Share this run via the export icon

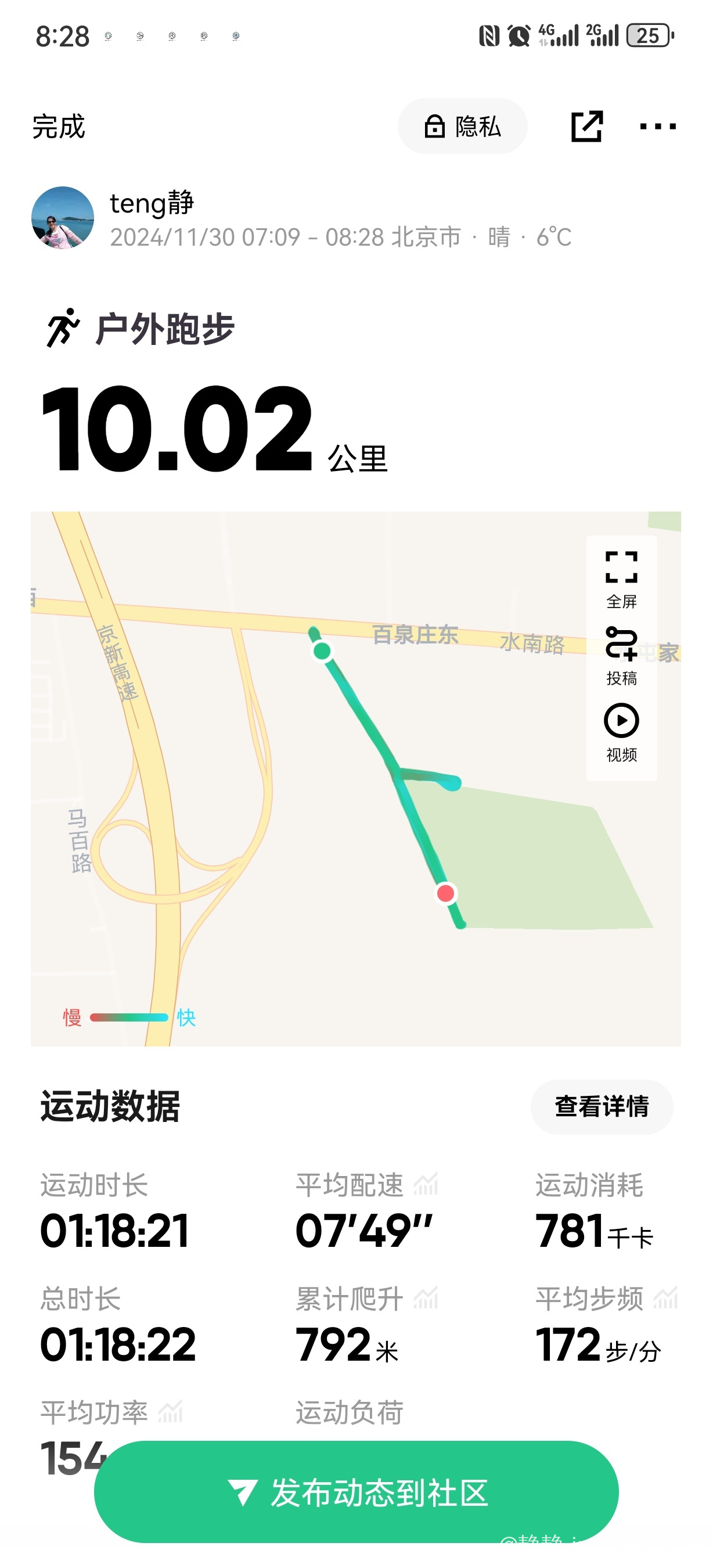click(586, 127)
